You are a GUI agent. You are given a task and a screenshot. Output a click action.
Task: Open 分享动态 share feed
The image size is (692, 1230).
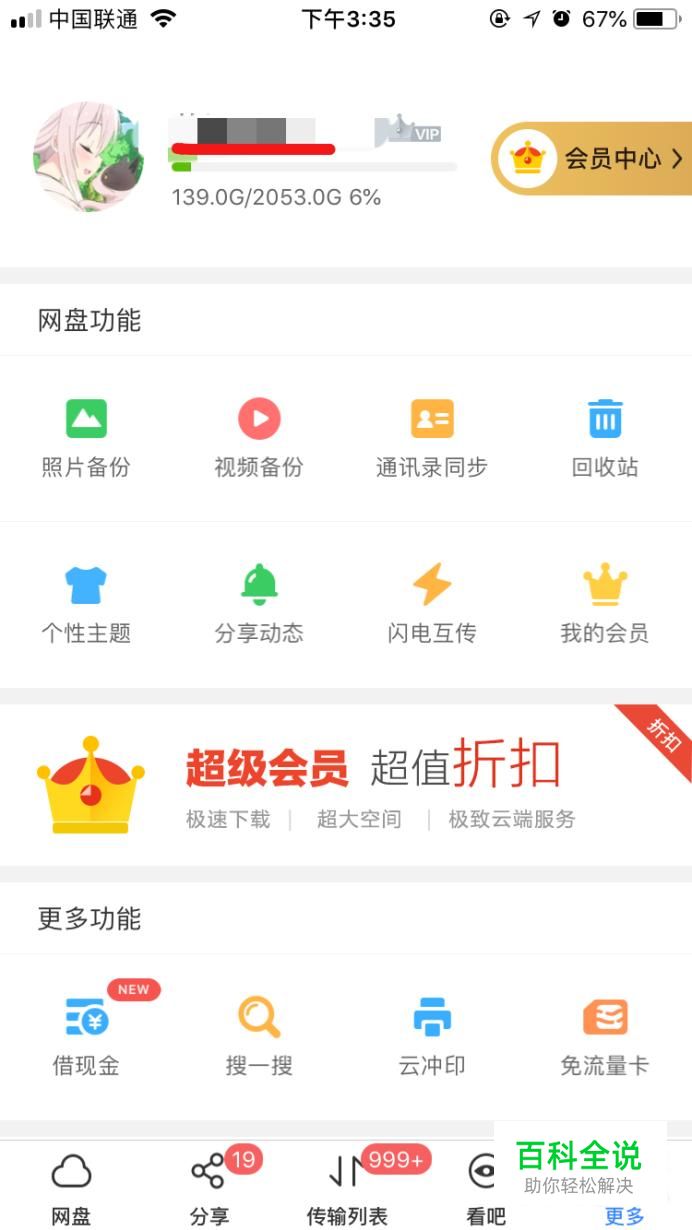[x=259, y=604]
